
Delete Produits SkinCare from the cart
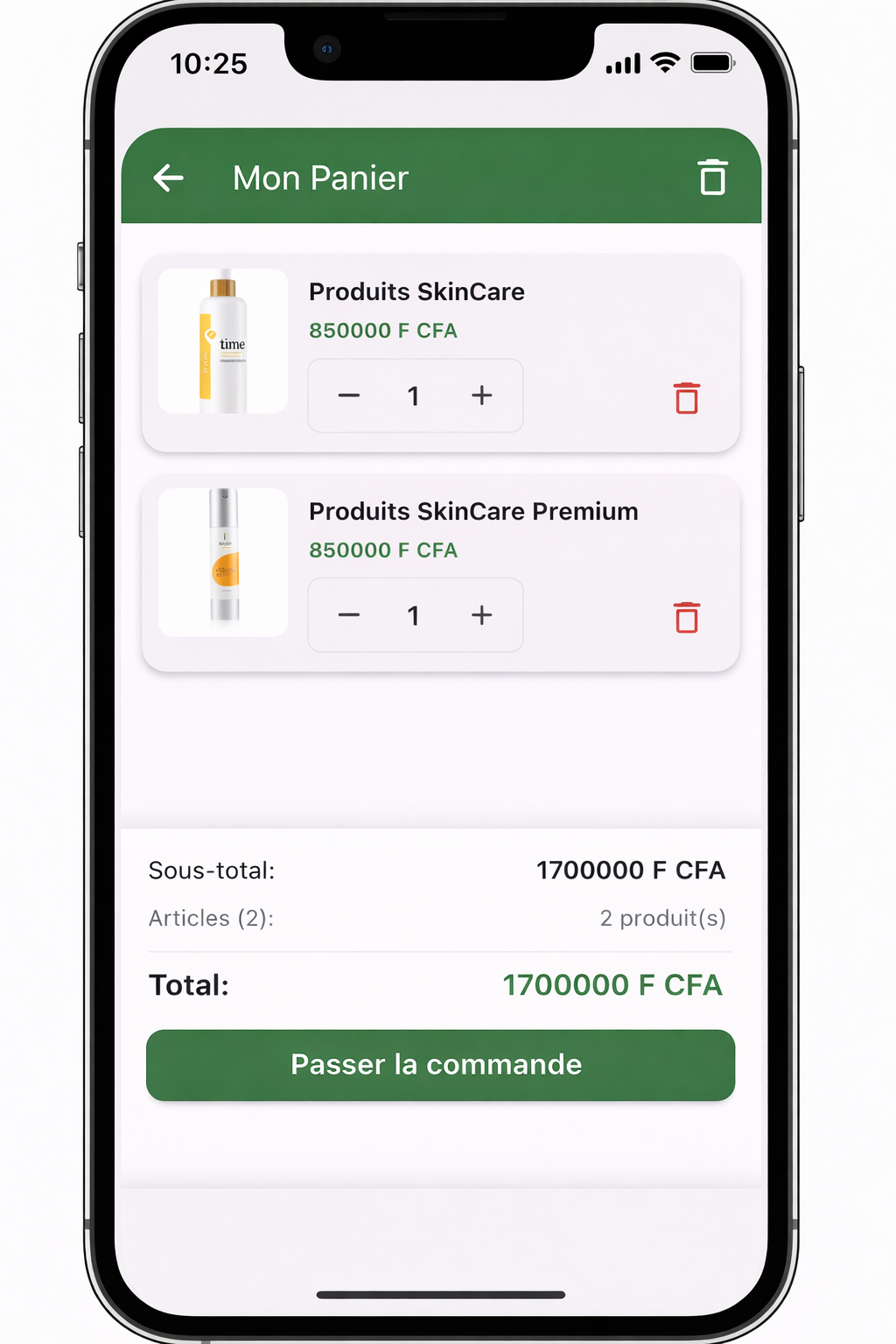click(x=687, y=398)
